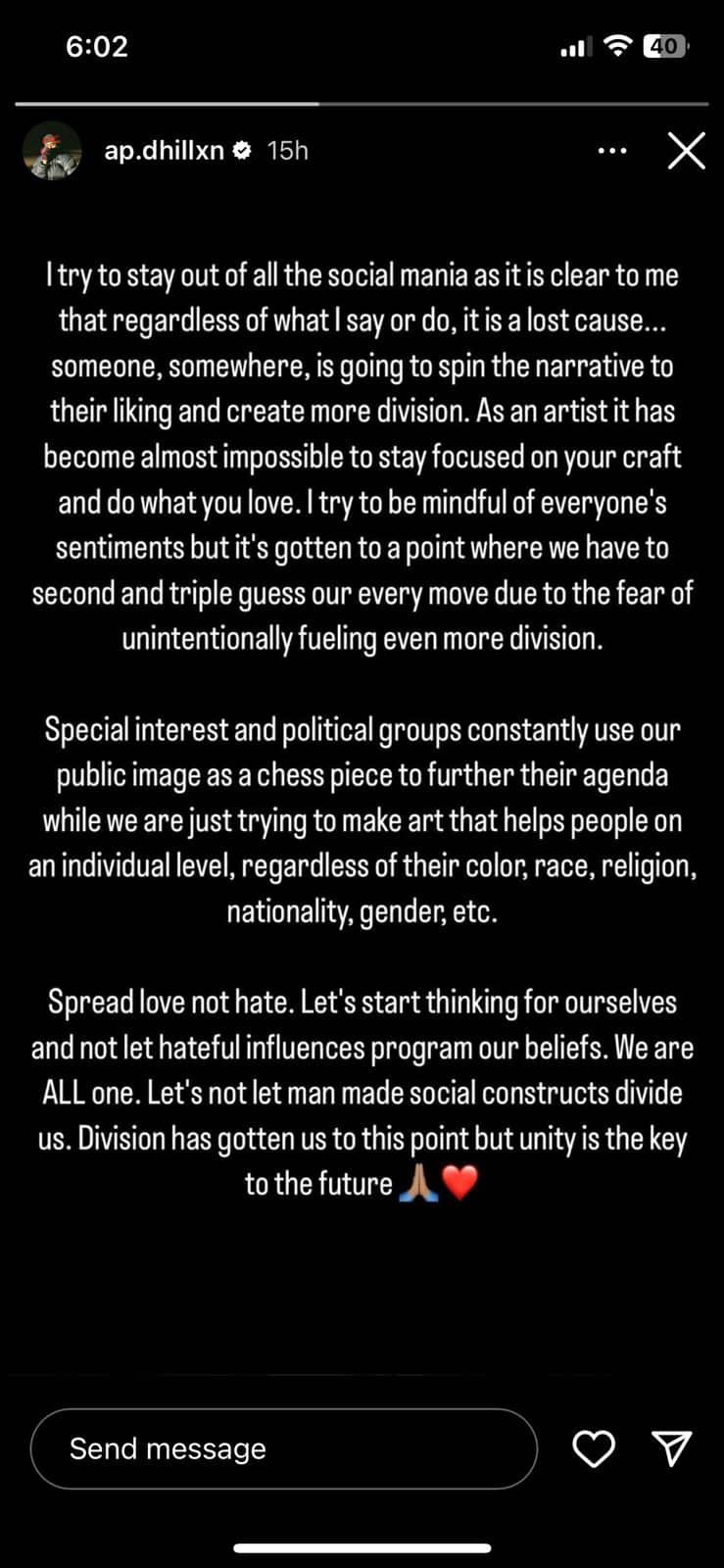This screenshot has width=724, height=1568.
Task: Share the story via paper plane icon
Action: [x=672, y=1447]
